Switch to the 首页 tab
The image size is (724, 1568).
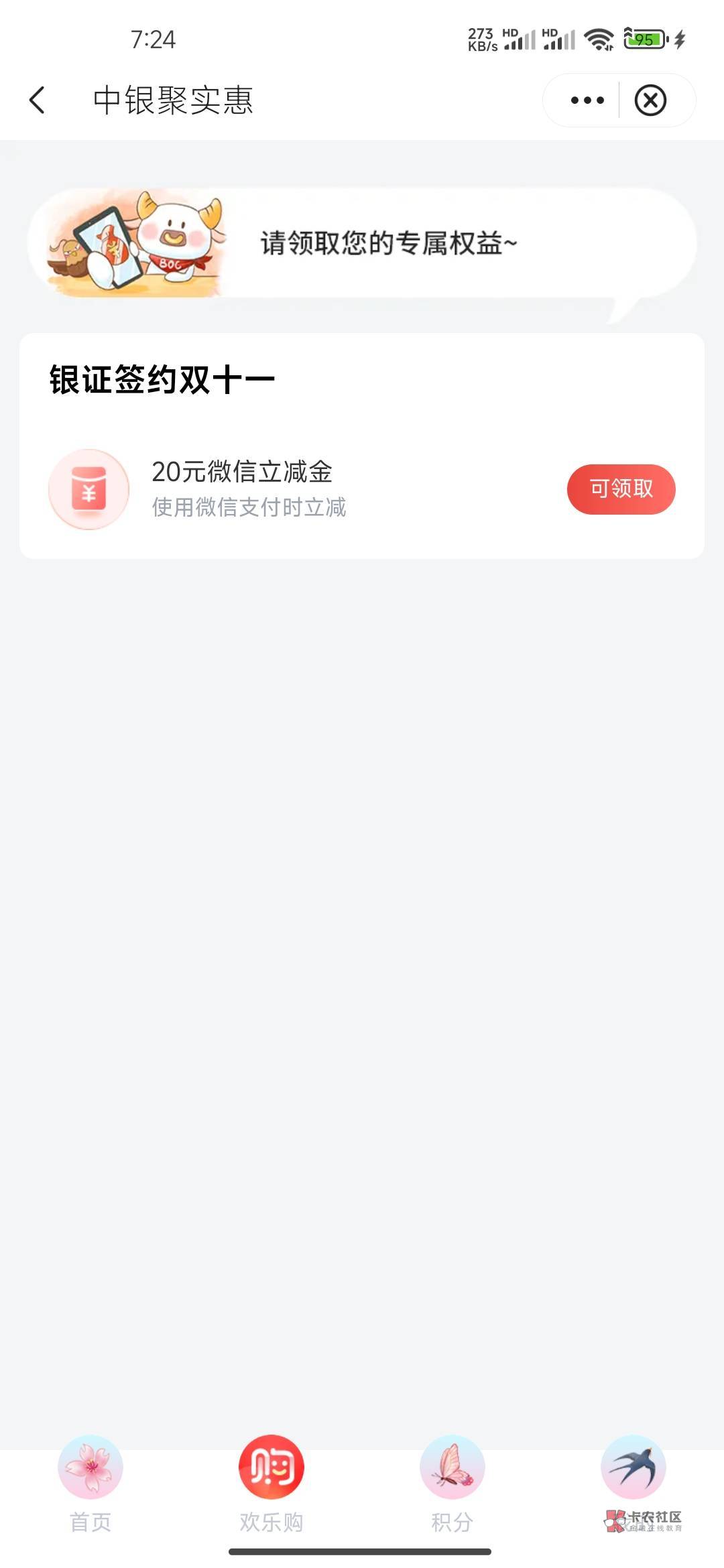[90, 1481]
